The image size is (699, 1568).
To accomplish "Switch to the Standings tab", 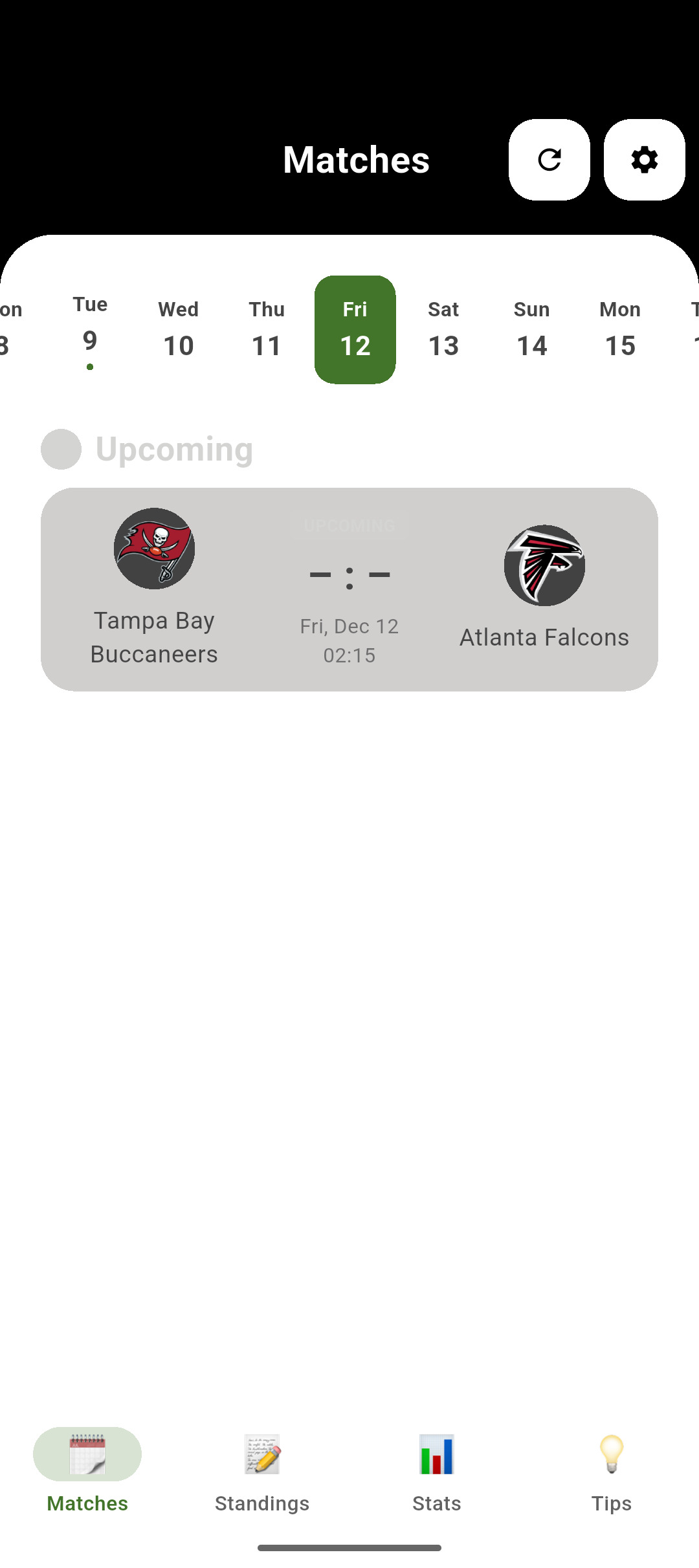I will pyautogui.click(x=261, y=1481).
